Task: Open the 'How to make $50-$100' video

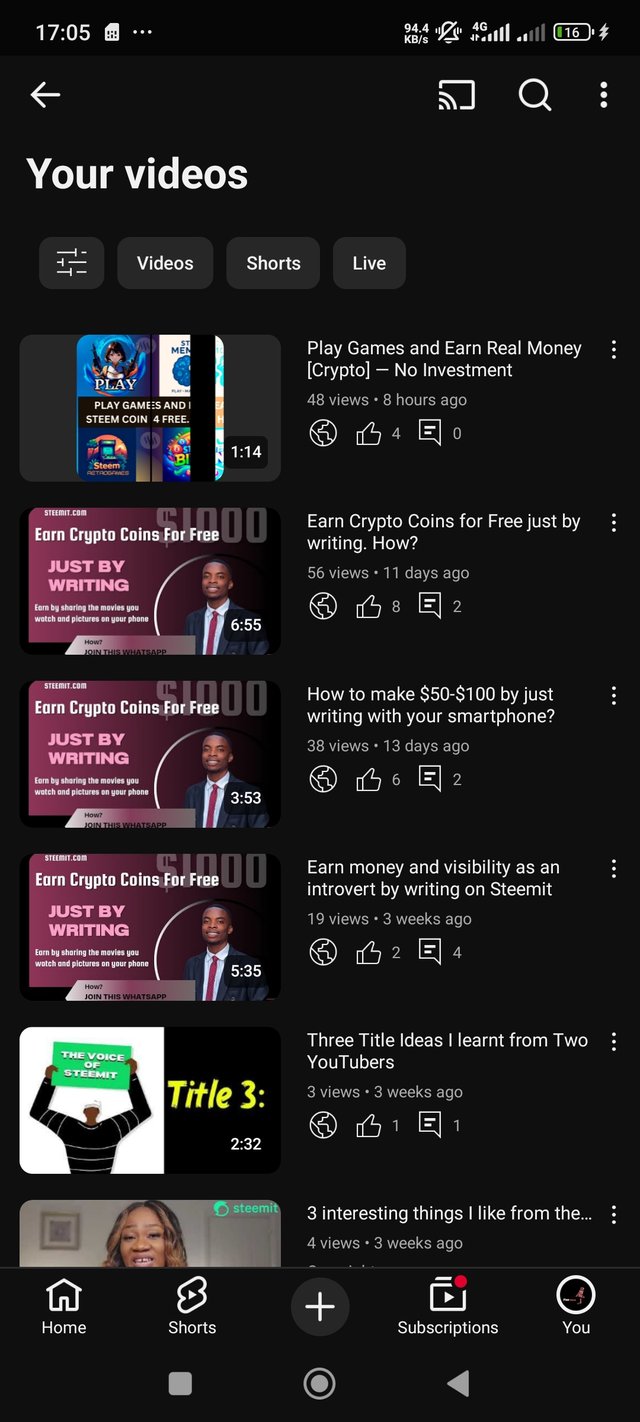Action: pyautogui.click(x=150, y=754)
